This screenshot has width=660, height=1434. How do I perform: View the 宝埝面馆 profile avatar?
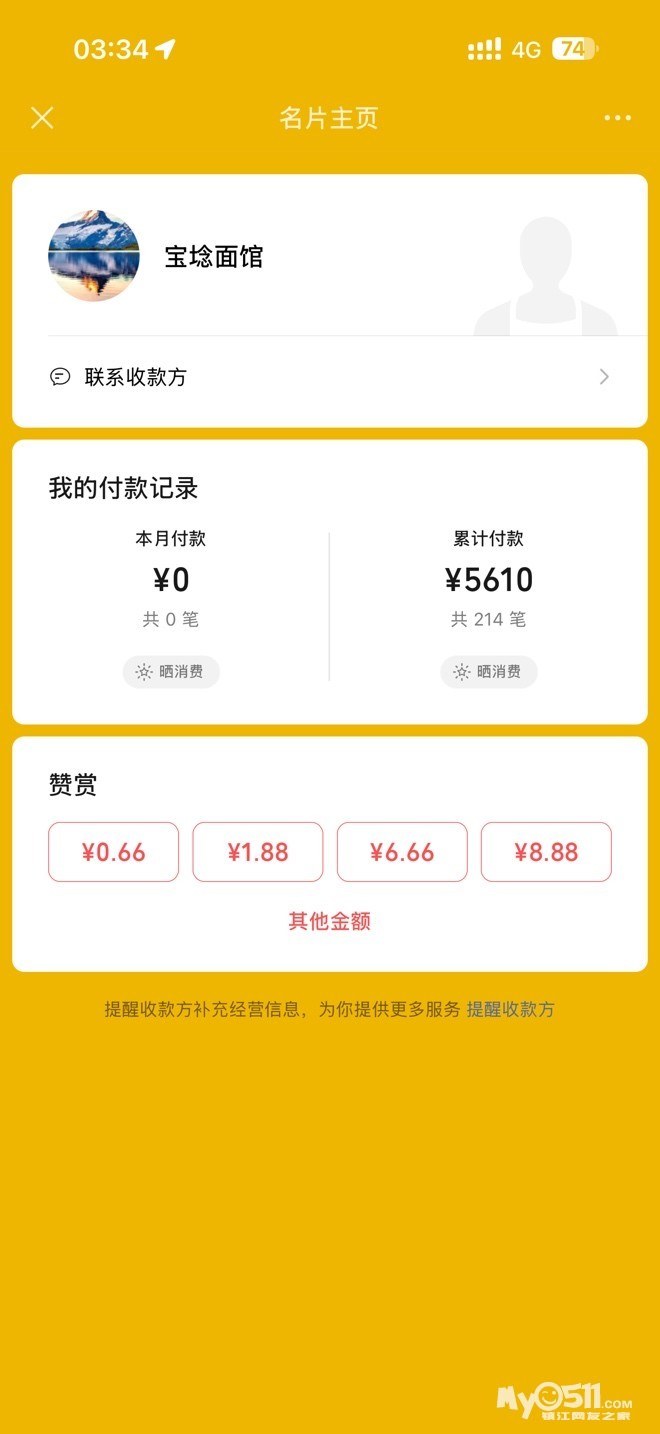pos(94,256)
